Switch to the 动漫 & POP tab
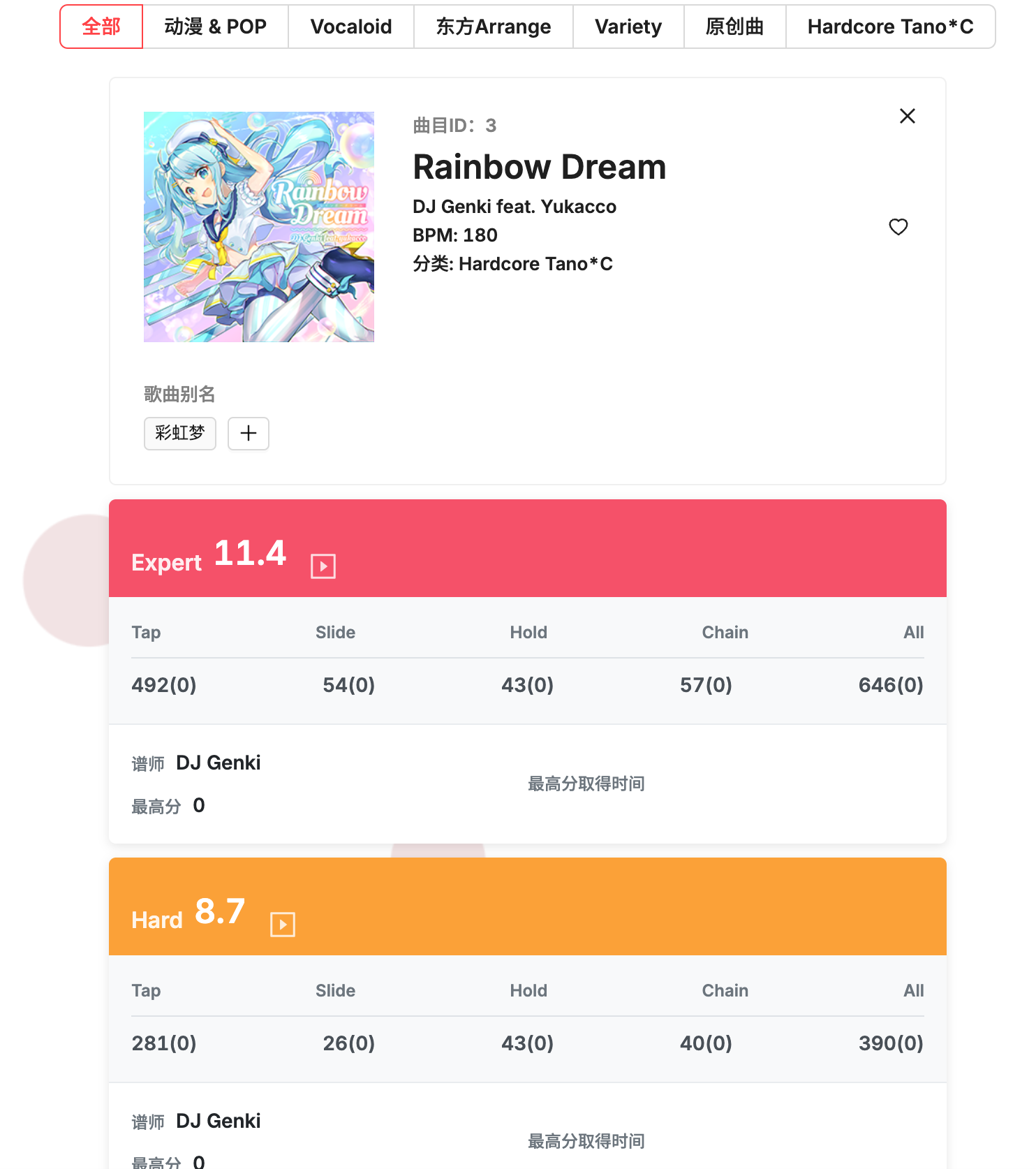Screen dimensions: 1036x1169 click(x=215, y=27)
